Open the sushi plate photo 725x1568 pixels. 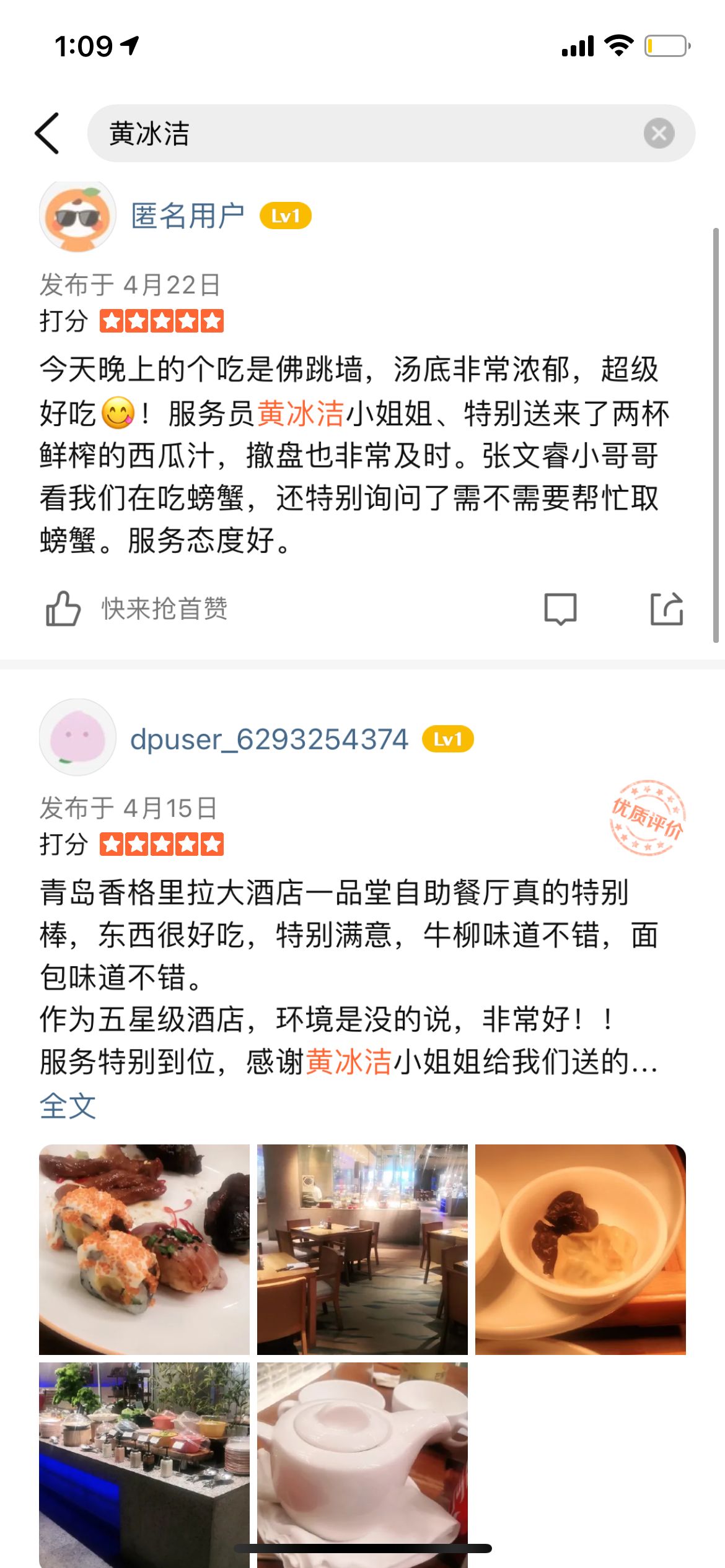(x=144, y=1249)
